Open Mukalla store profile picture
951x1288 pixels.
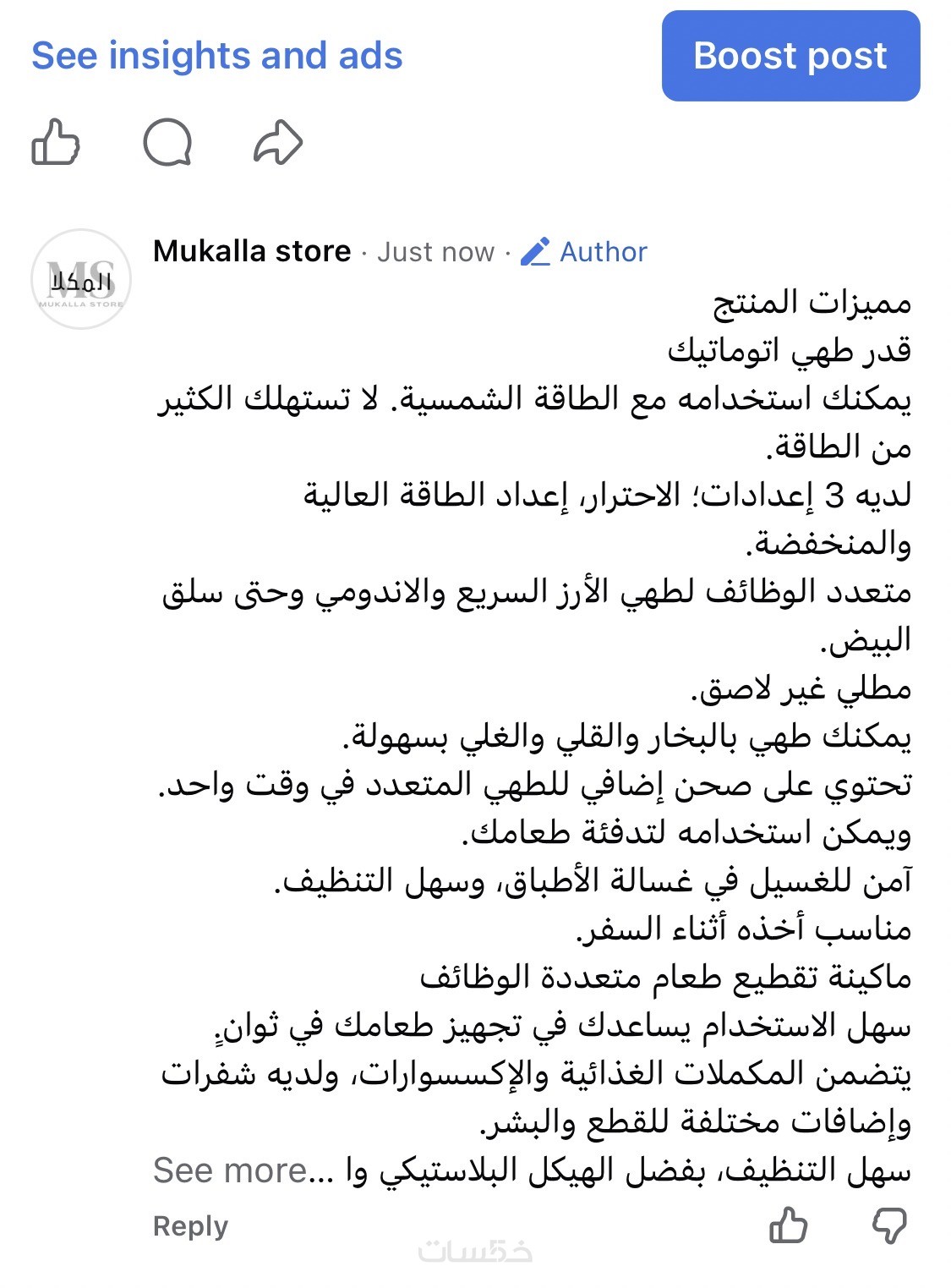point(81,279)
